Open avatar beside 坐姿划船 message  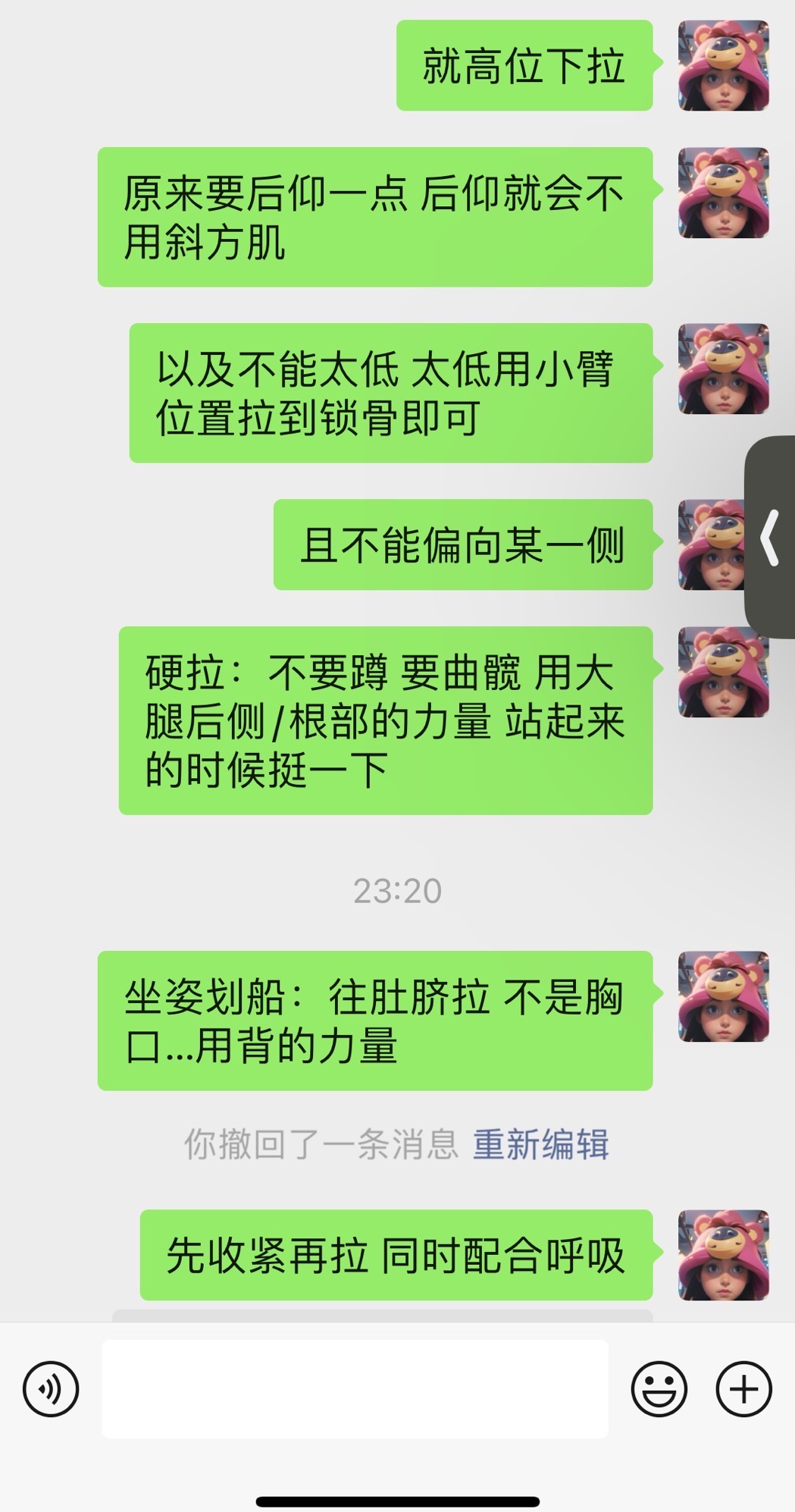[724, 996]
